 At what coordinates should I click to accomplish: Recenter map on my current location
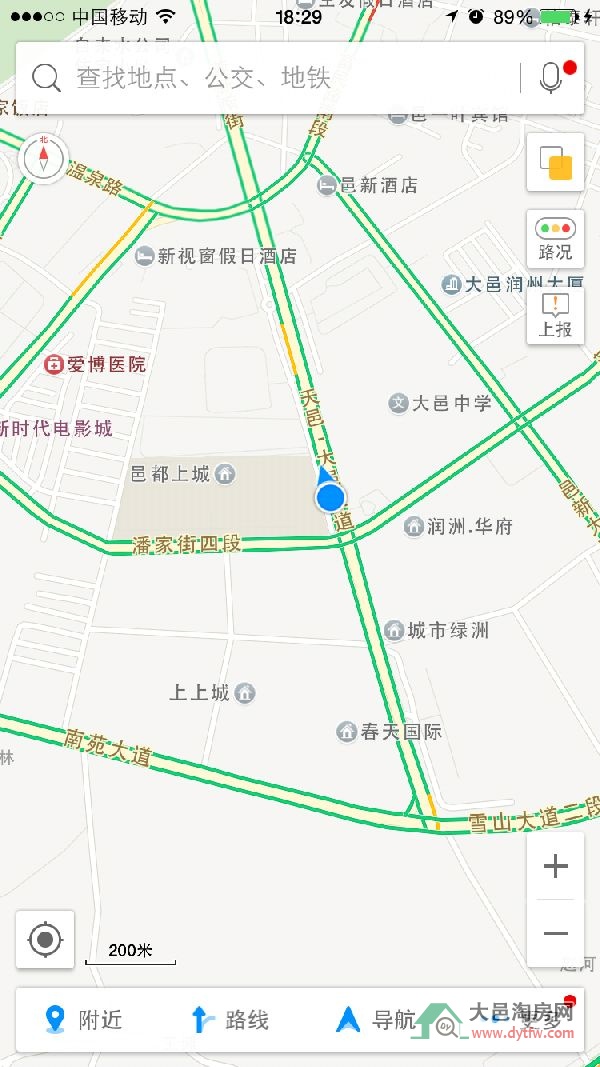pos(45,939)
